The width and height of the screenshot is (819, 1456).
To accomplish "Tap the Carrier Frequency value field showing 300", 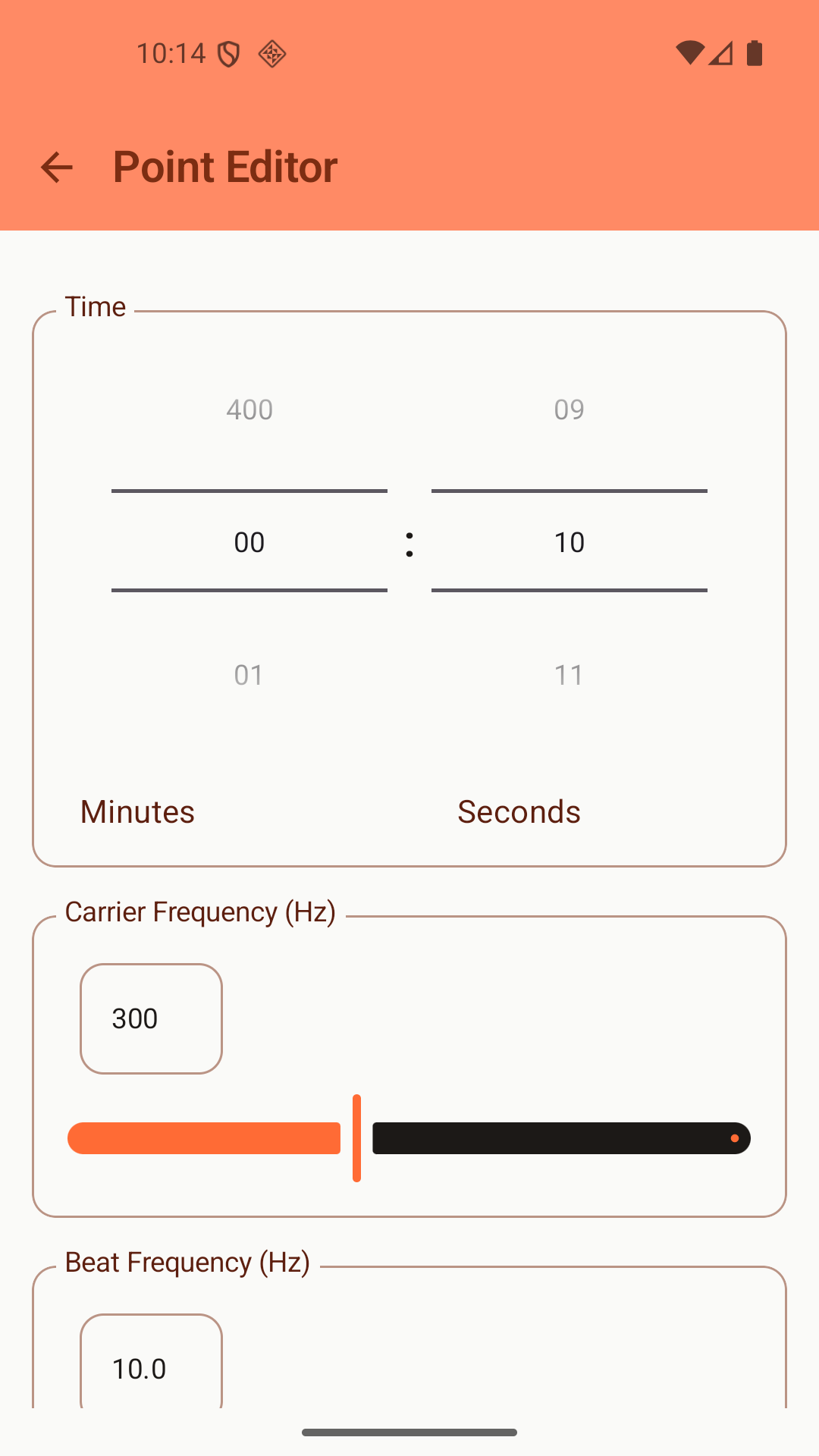I will (x=151, y=1018).
